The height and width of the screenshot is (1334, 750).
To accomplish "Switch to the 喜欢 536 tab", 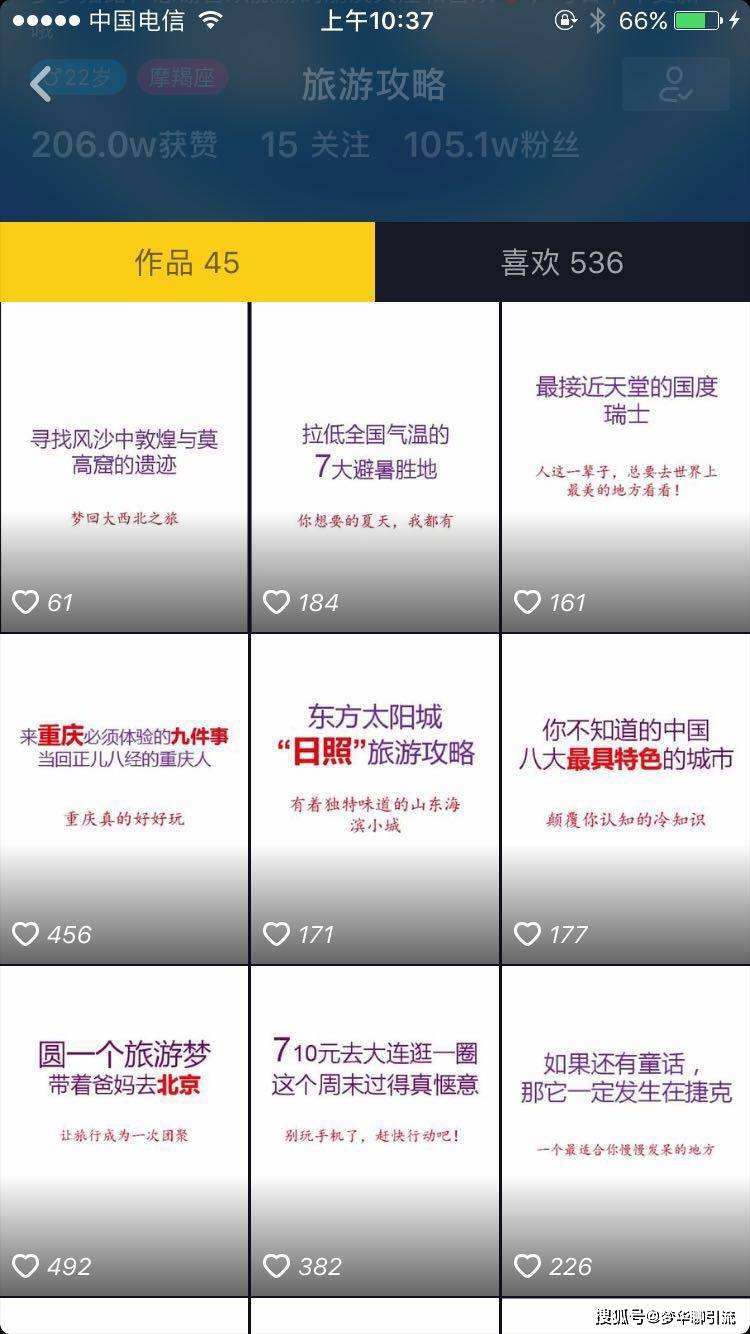I will pos(562,262).
